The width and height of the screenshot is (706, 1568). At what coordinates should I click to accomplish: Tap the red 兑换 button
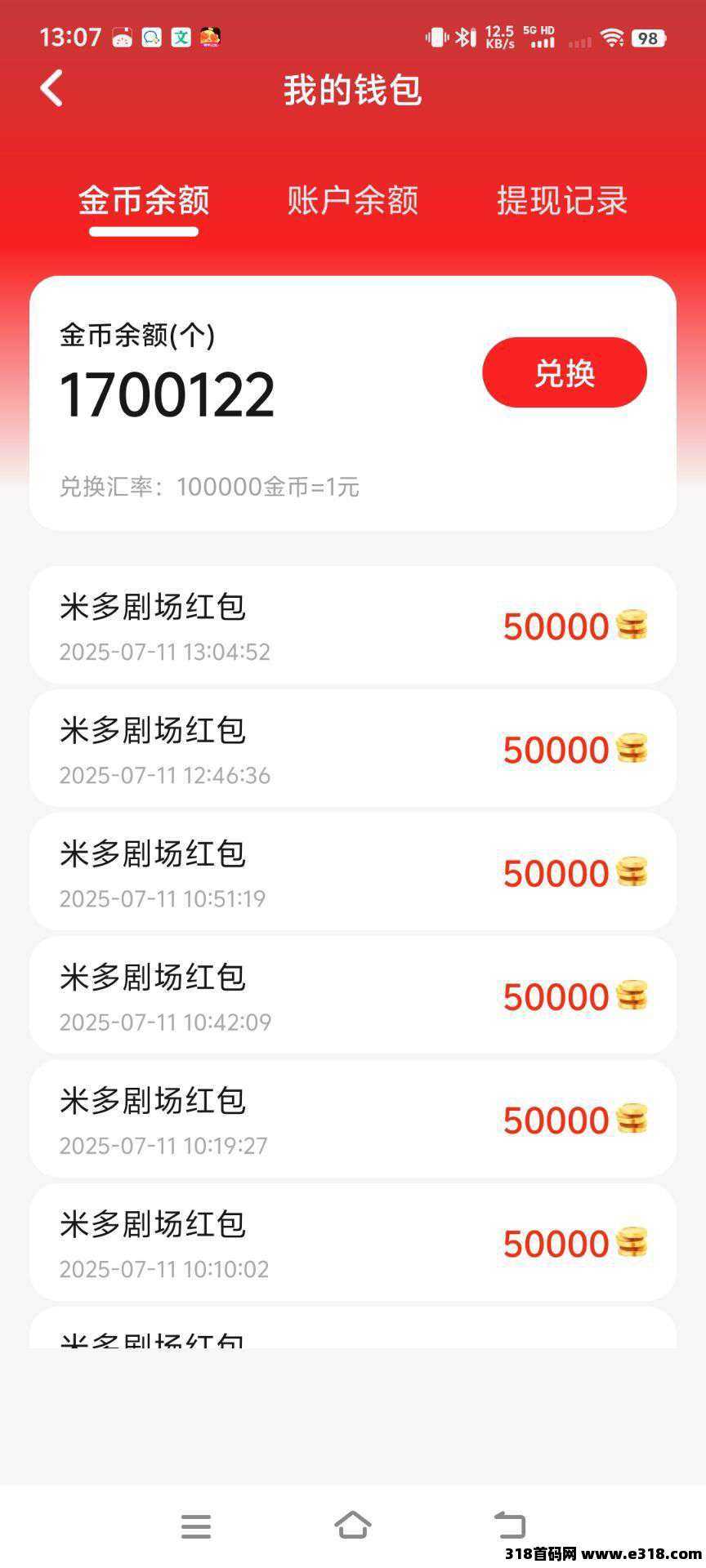click(x=564, y=372)
